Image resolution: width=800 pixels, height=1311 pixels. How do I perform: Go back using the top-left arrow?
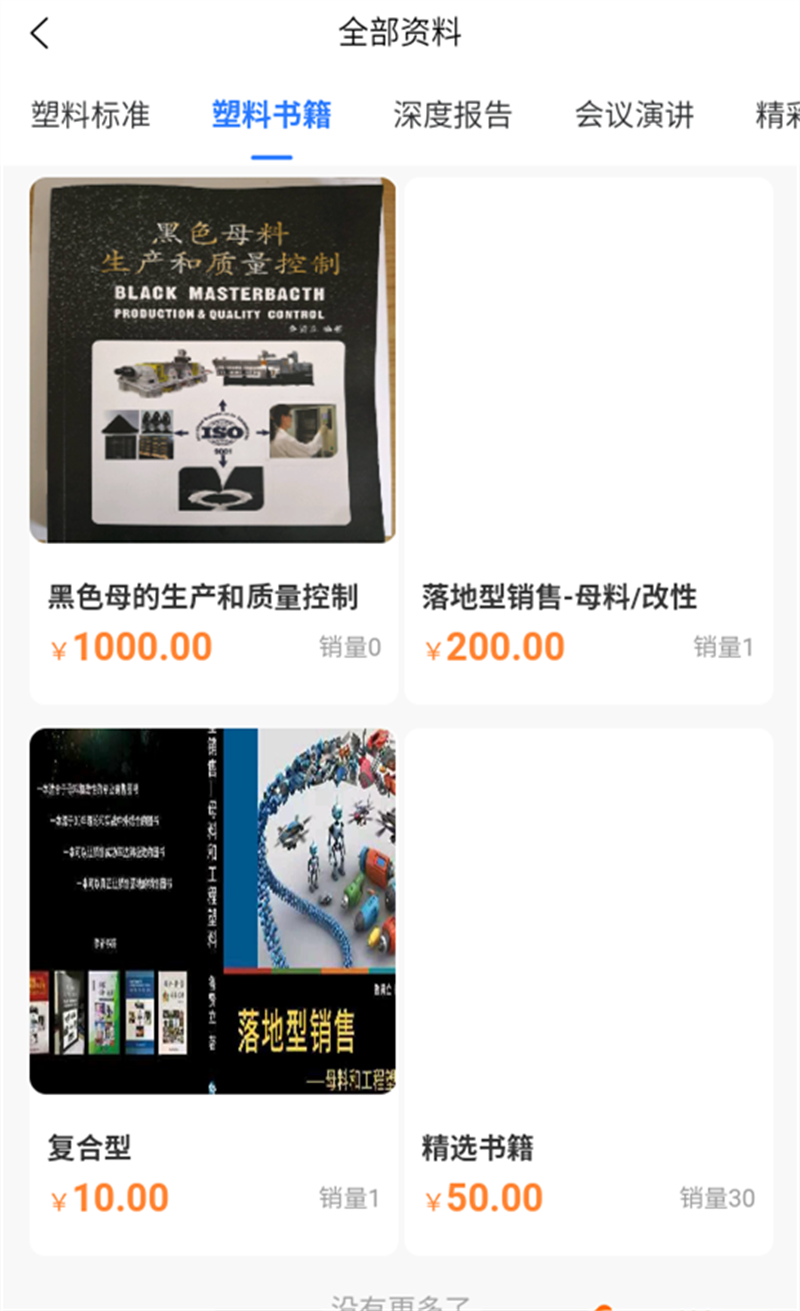click(x=39, y=33)
